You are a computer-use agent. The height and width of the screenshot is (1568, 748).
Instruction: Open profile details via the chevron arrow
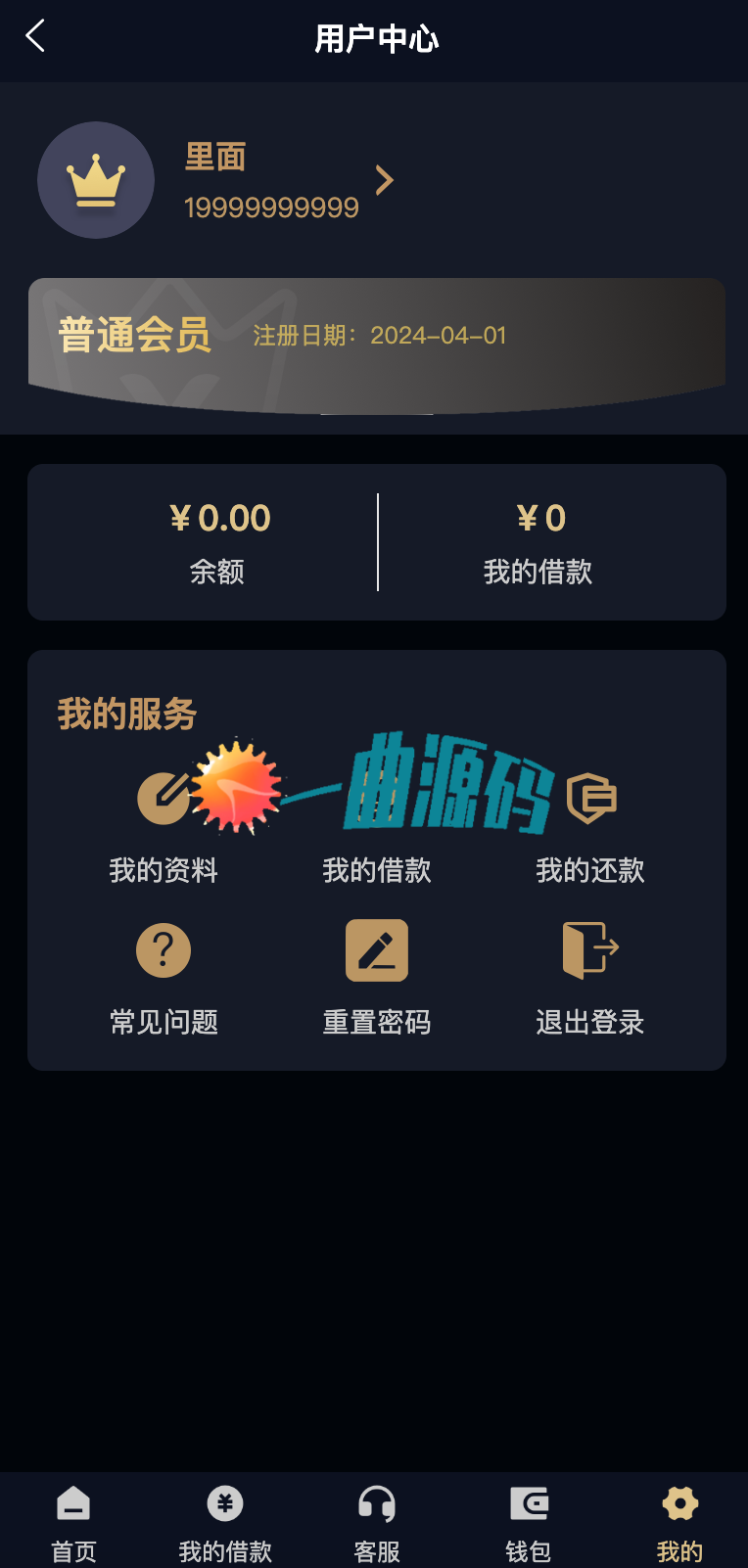point(385,180)
